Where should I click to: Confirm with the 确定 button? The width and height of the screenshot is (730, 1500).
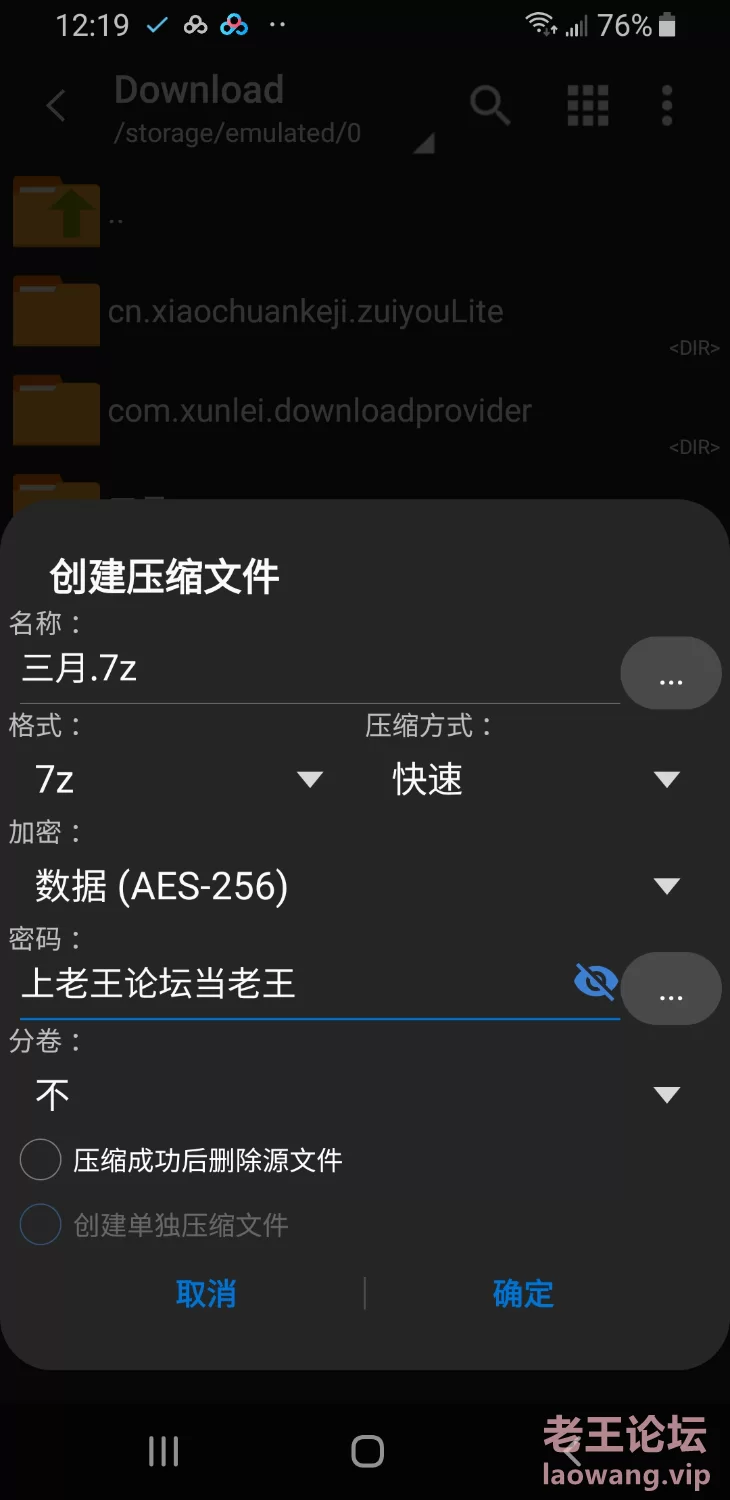523,1294
